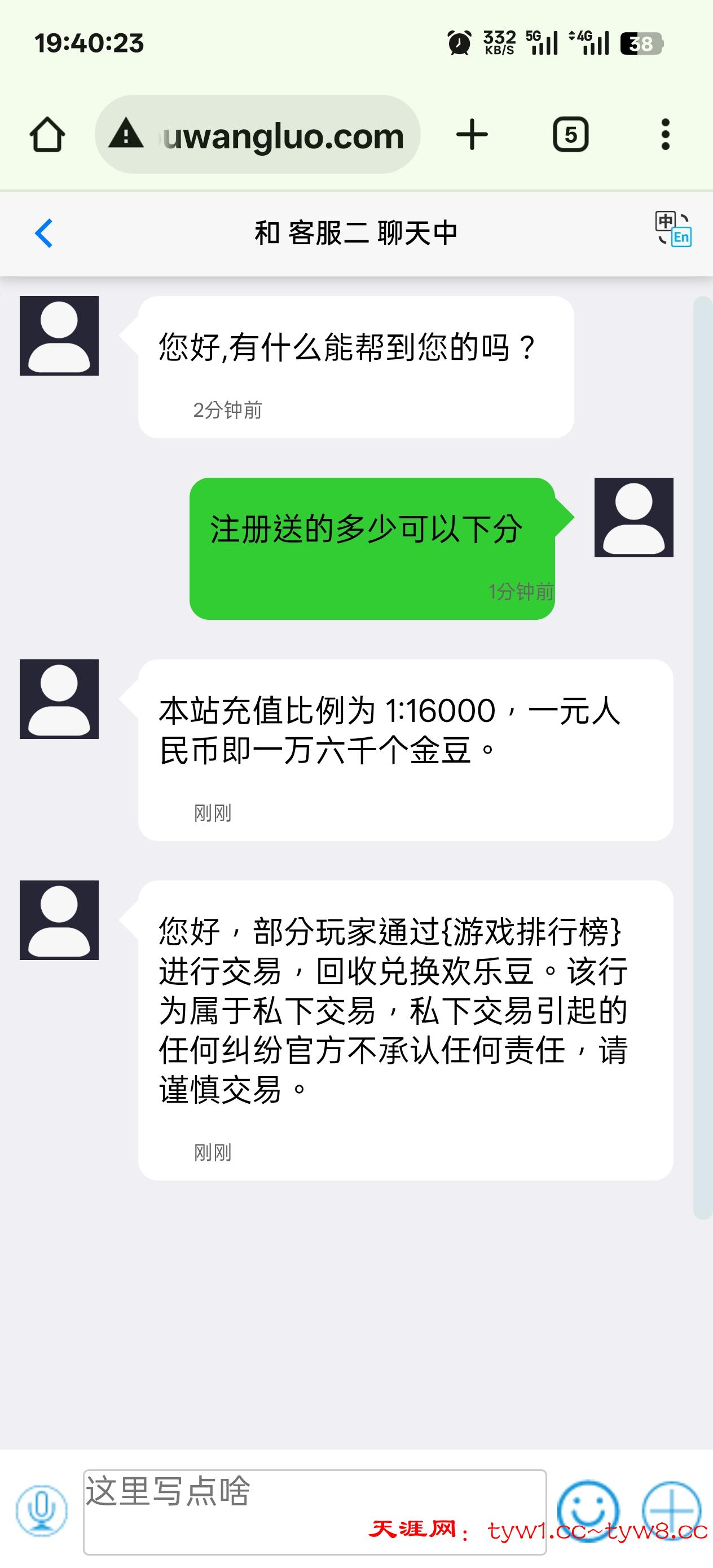Go back from the customer service chat
This screenshot has width=713, height=1568.
44,233
